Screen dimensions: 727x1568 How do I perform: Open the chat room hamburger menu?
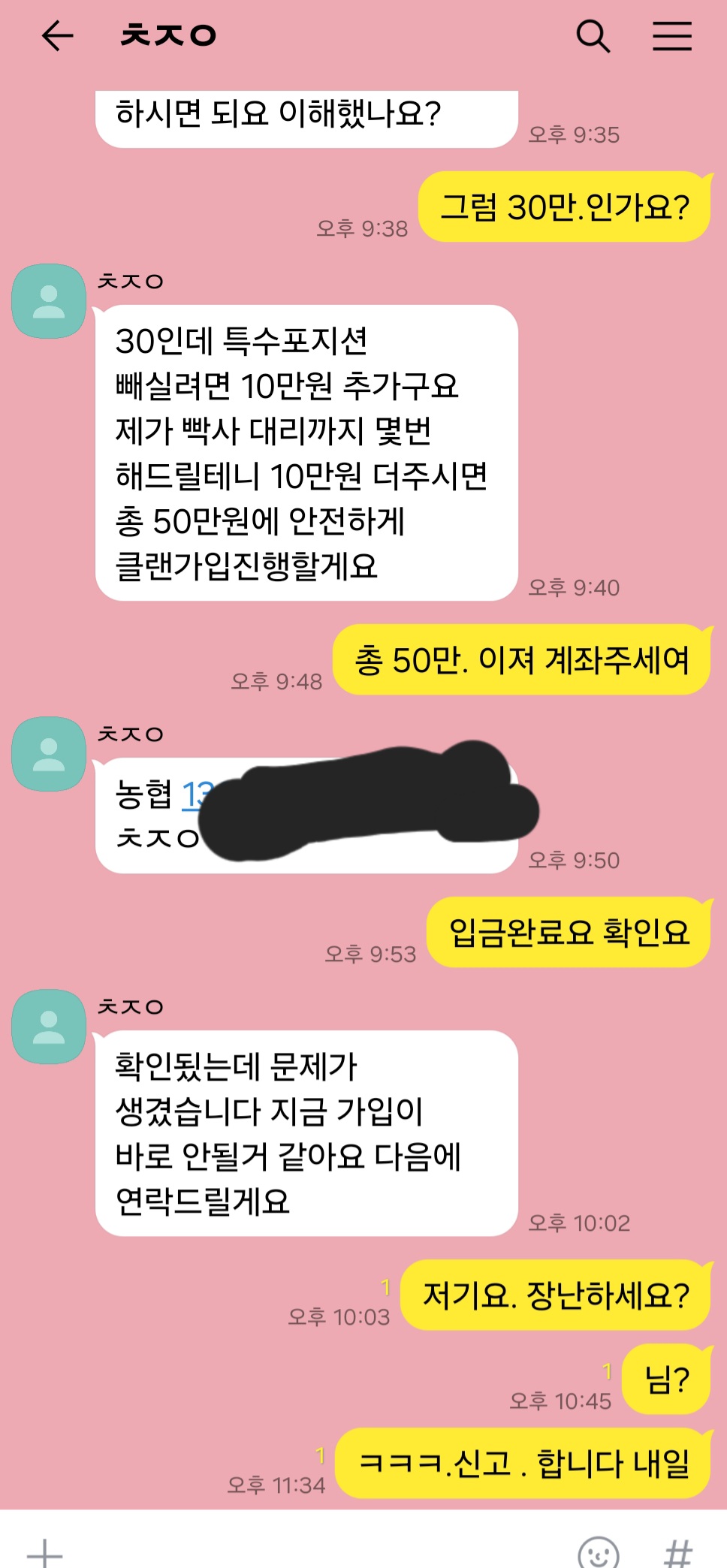671,36
